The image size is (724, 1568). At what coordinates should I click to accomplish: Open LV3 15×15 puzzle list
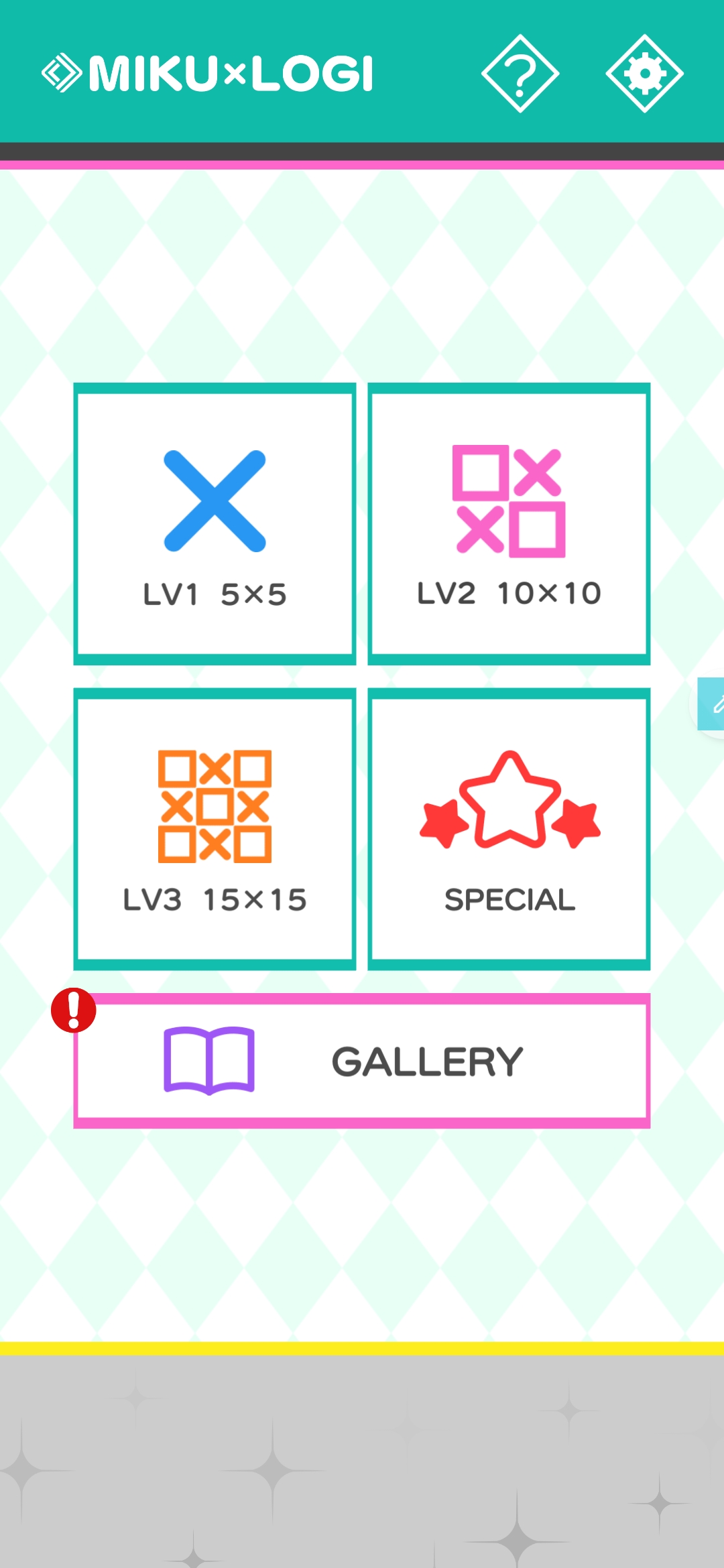215,829
